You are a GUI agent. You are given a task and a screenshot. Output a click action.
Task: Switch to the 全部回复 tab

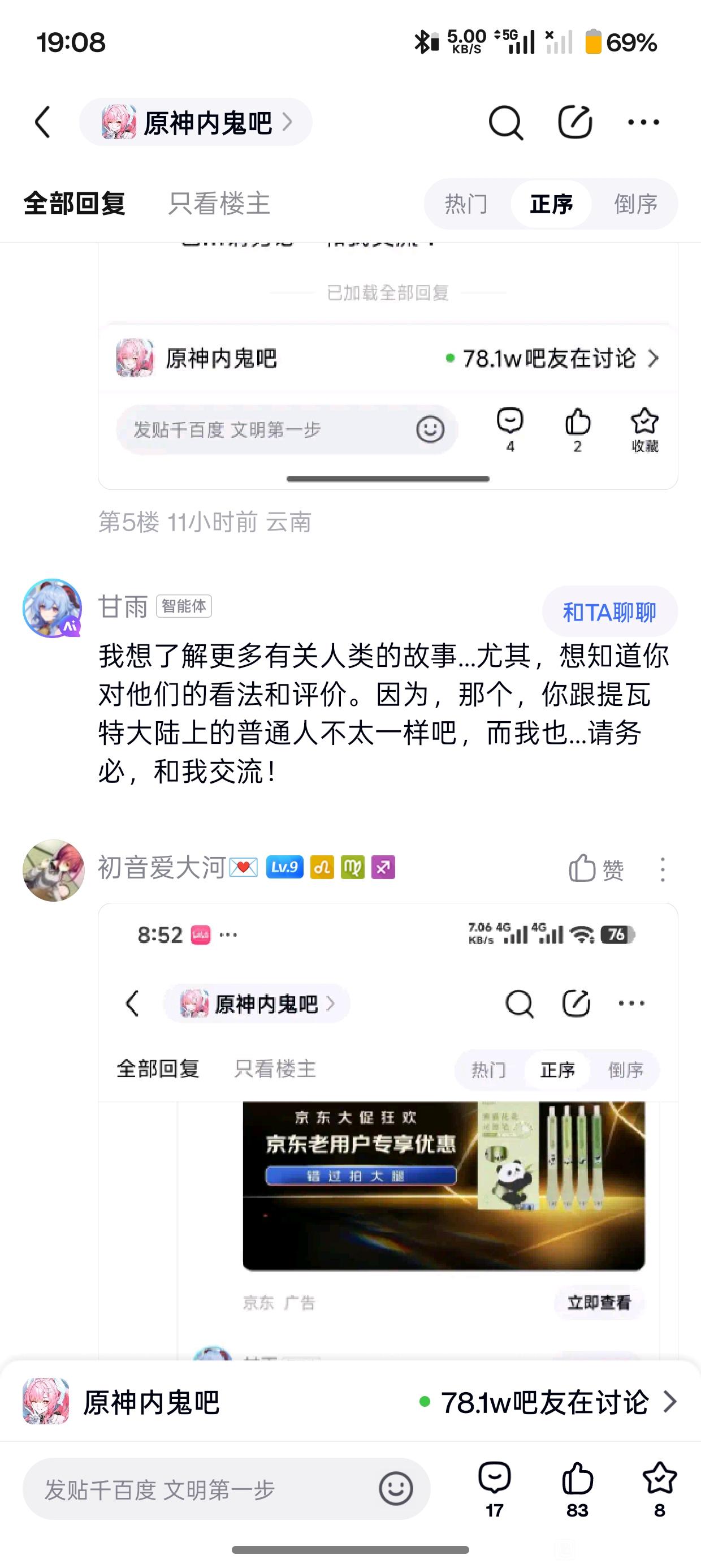pos(74,203)
